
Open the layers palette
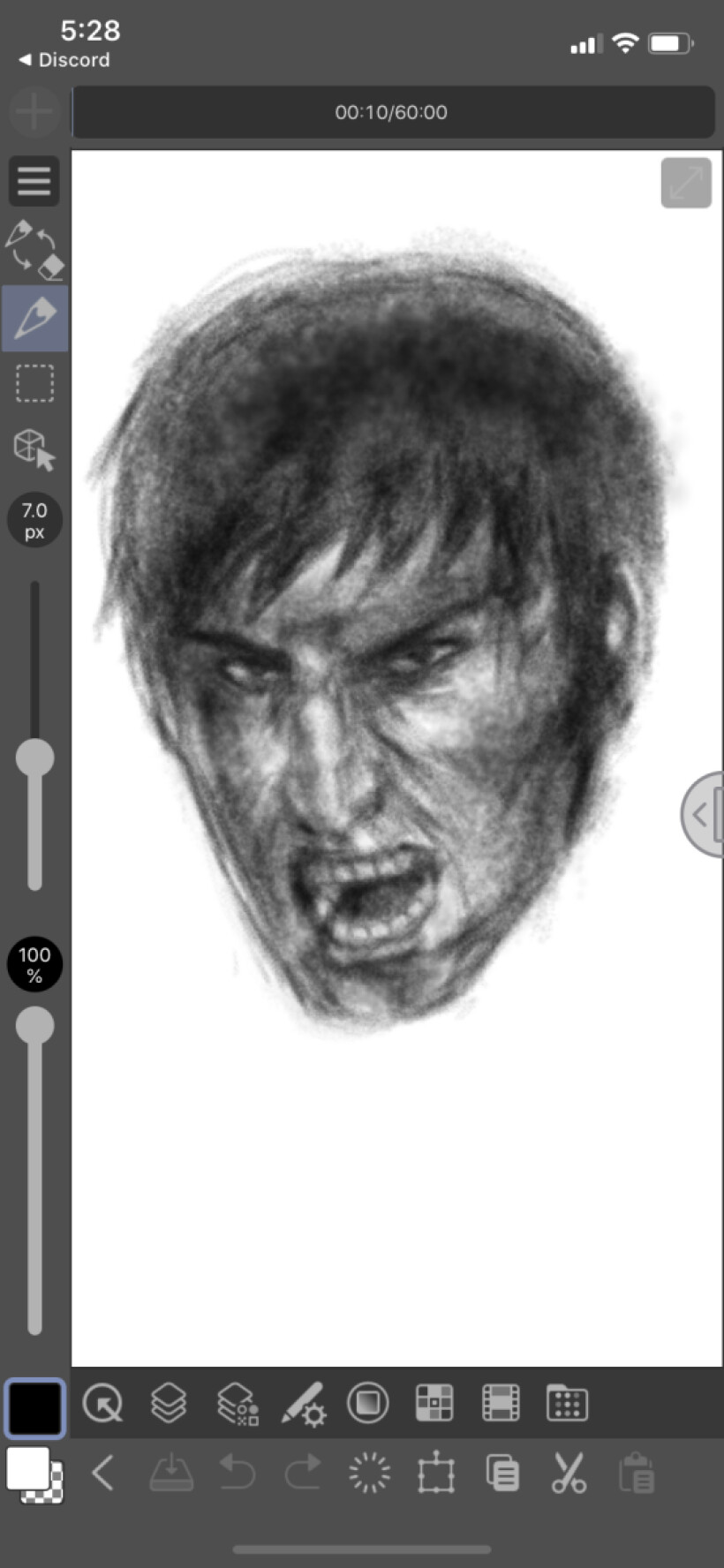coord(169,1403)
